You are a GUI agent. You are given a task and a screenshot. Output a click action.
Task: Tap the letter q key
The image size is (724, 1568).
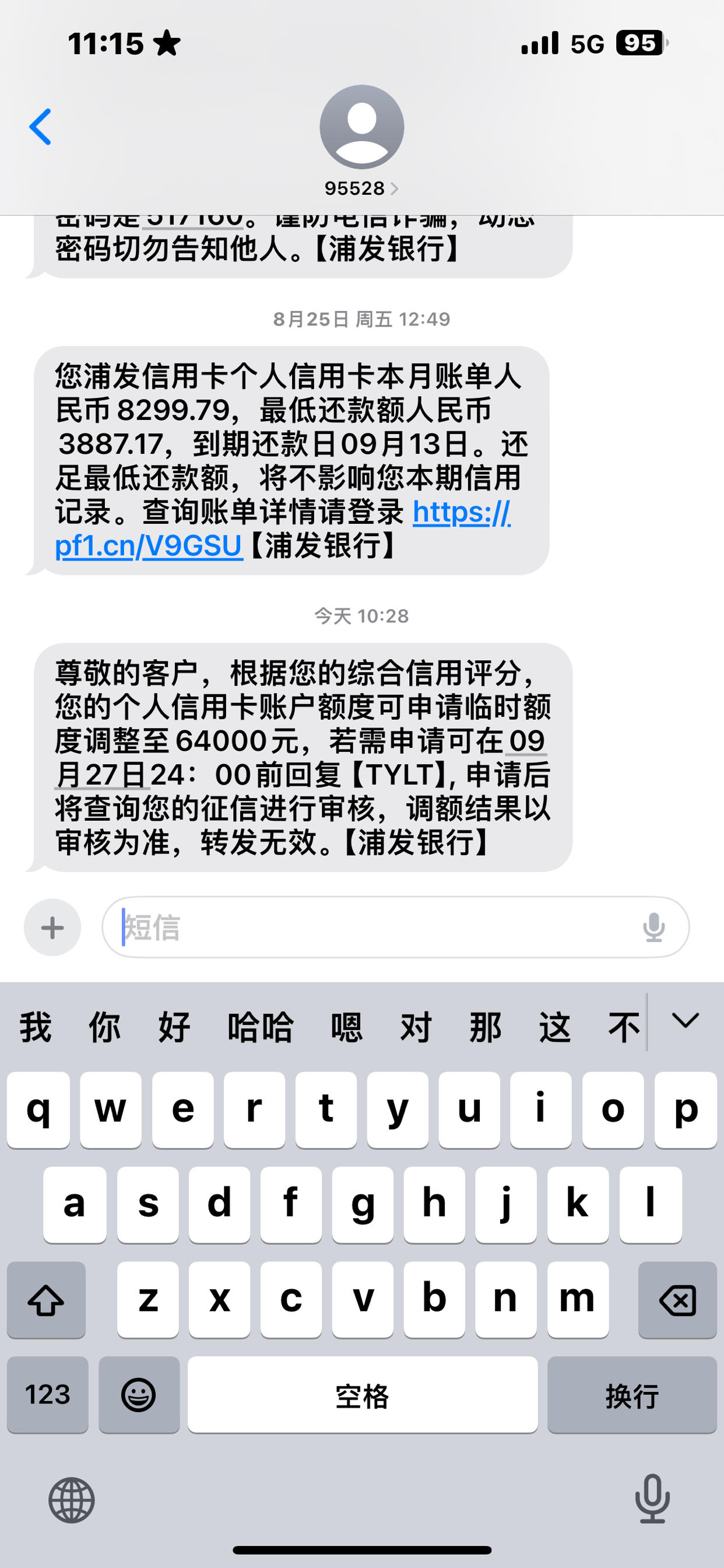tap(38, 1109)
